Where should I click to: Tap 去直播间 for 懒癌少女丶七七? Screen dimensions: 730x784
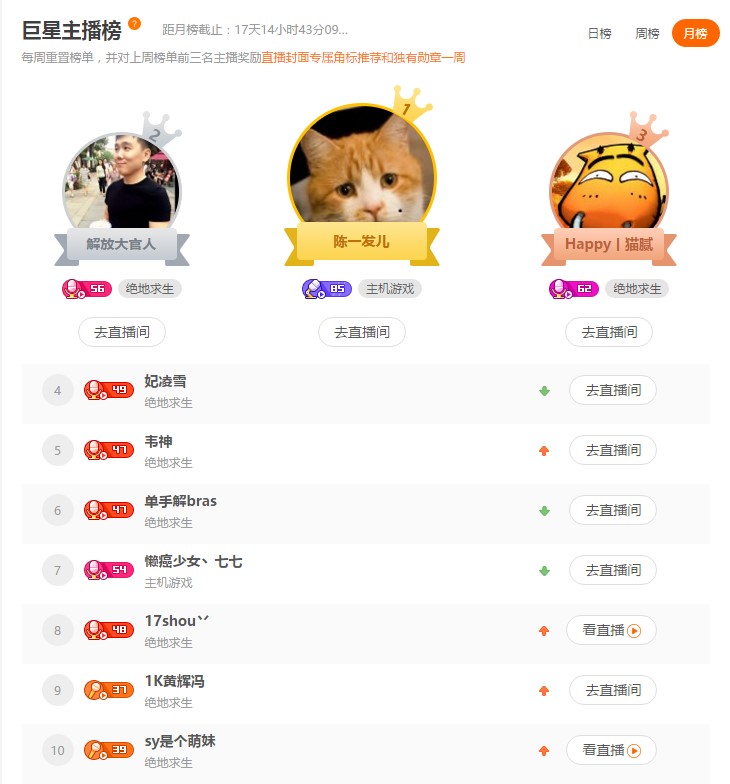pos(612,570)
